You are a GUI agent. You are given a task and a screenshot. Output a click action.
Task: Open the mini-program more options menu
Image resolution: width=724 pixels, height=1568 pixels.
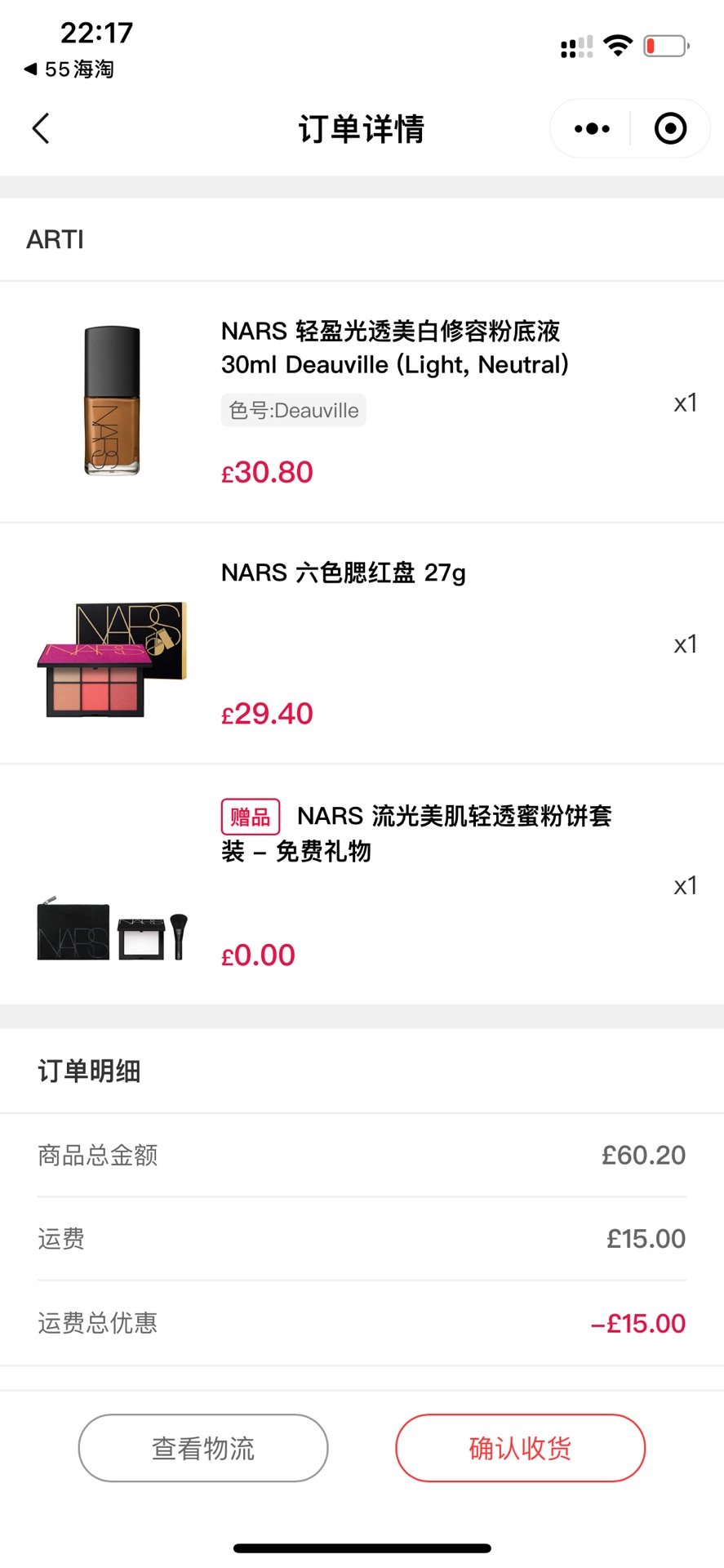(x=590, y=128)
